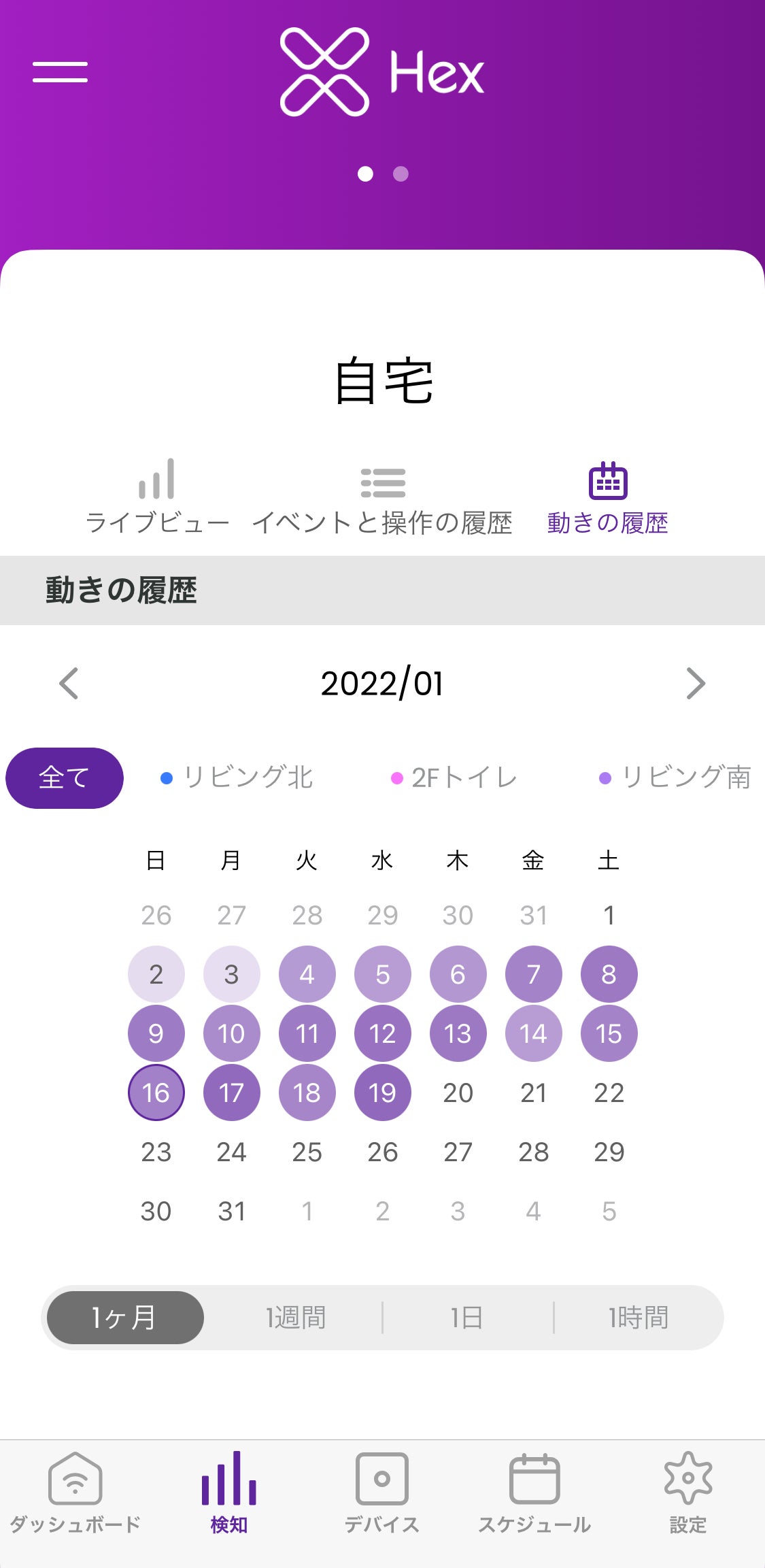765x1568 pixels.
Task: Switch to the ライブビュー tab
Action: coord(157,497)
